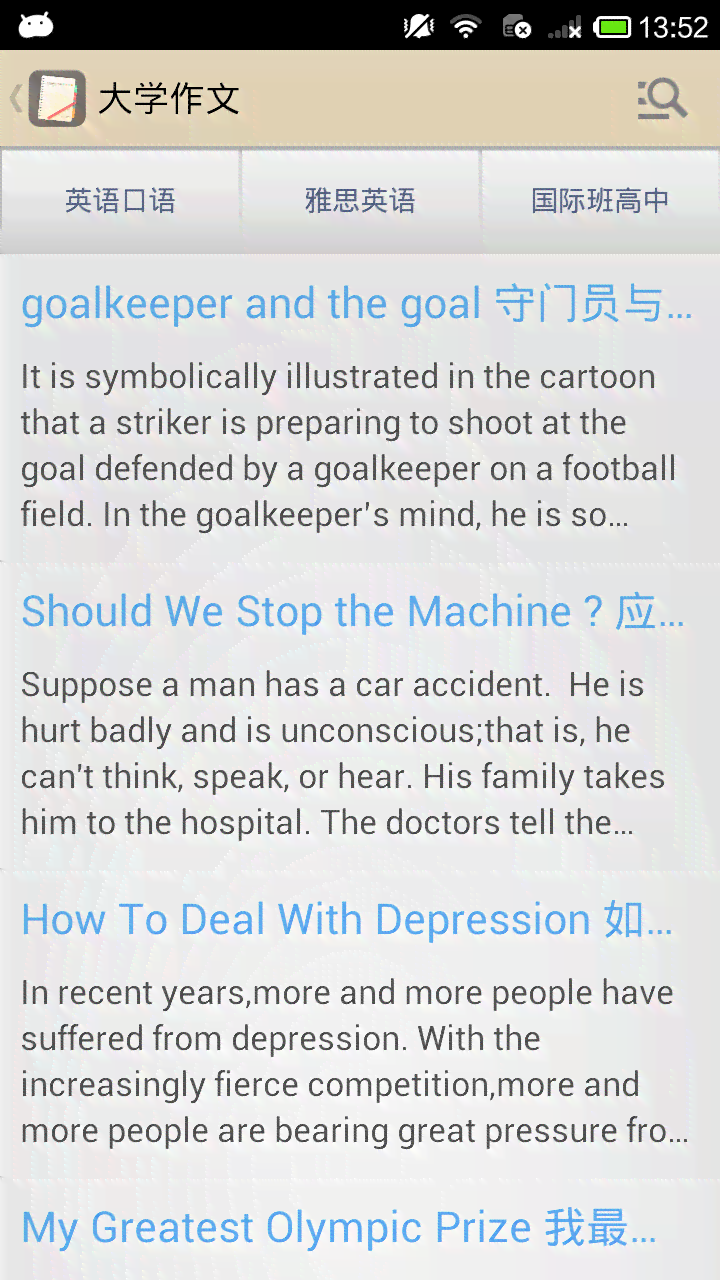The width and height of the screenshot is (720, 1280).
Task: Open the 国际班高中 tab
Action: tap(600, 201)
